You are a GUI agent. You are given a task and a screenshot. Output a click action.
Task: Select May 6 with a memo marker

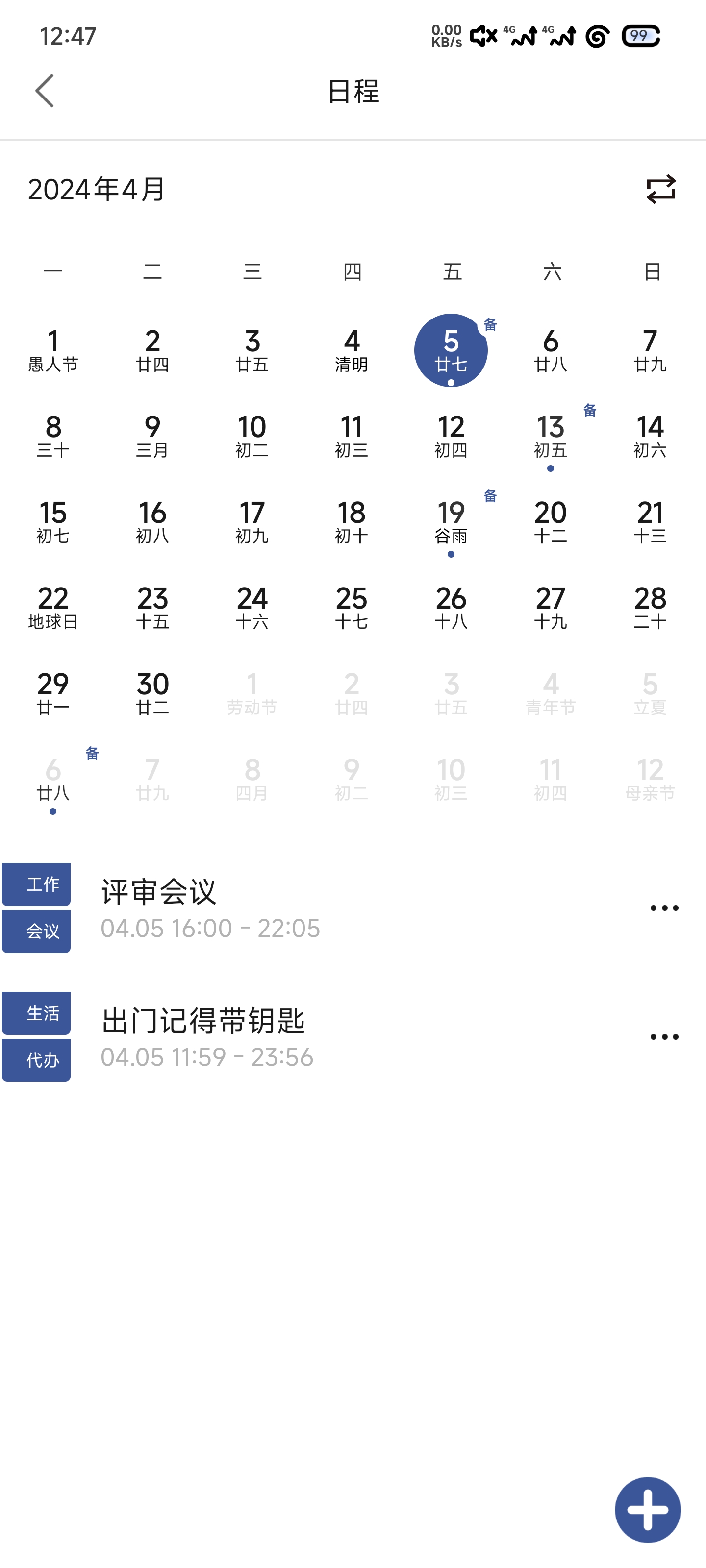pos(53,779)
